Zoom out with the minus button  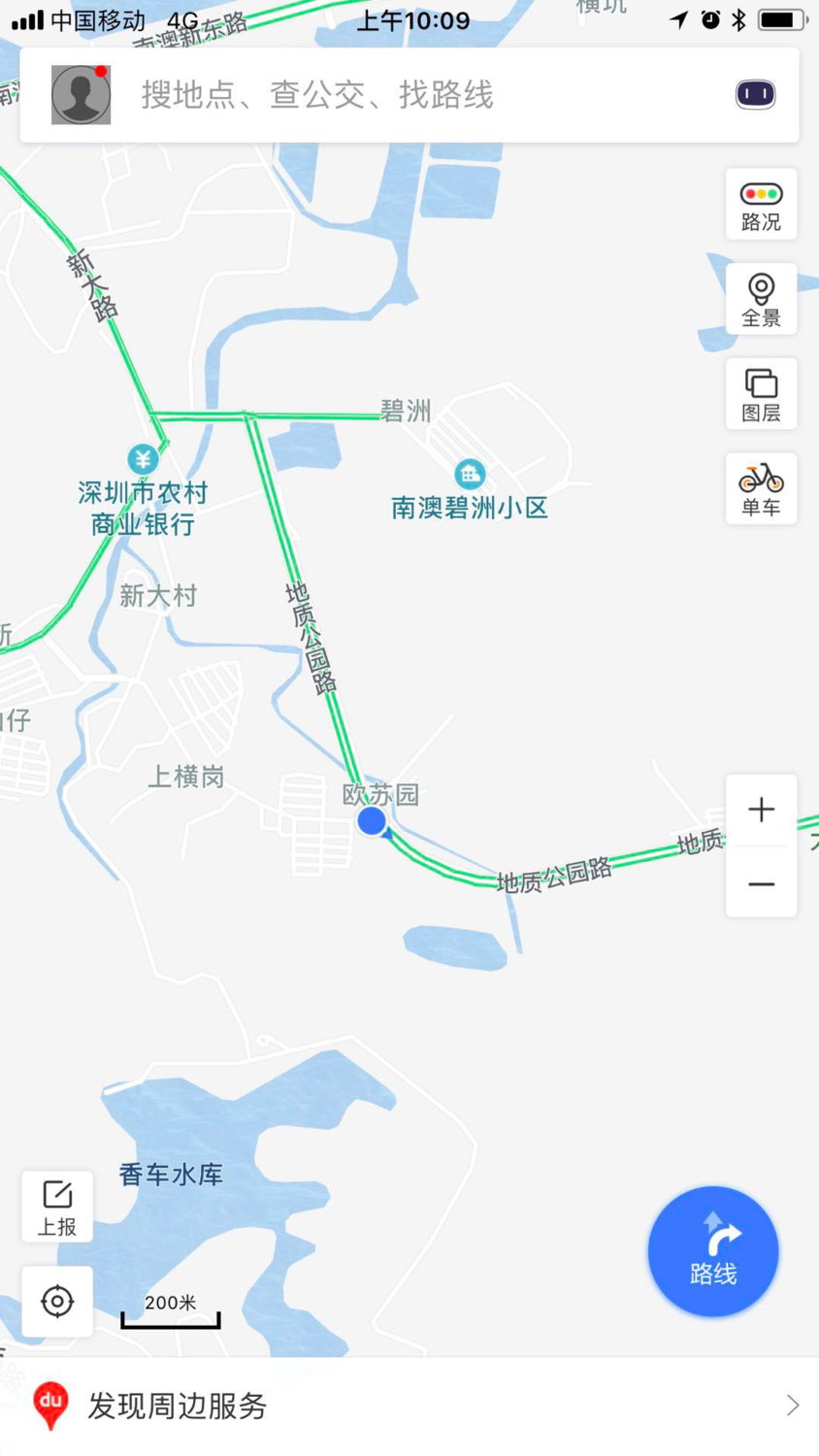click(x=762, y=882)
